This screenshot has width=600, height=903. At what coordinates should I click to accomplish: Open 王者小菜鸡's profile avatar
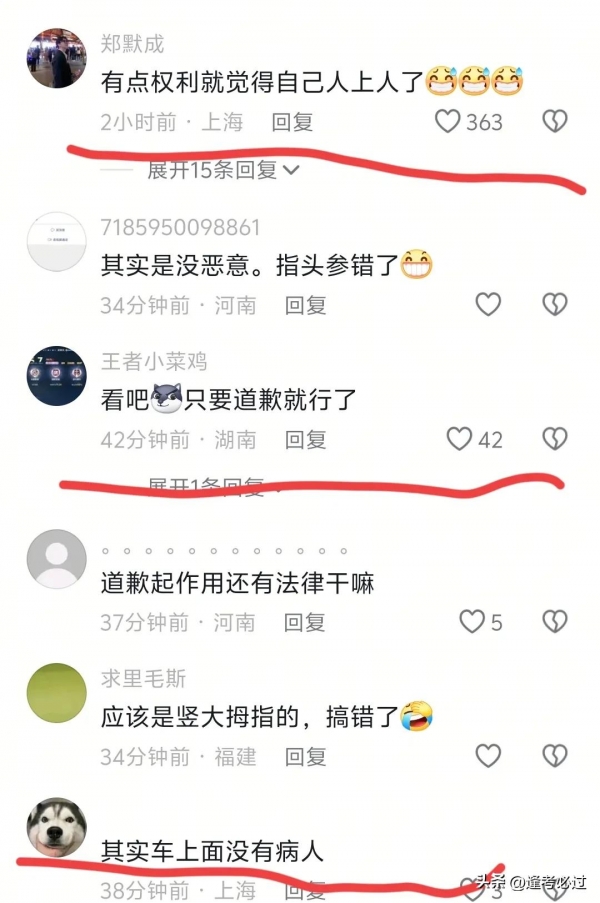[56, 376]
